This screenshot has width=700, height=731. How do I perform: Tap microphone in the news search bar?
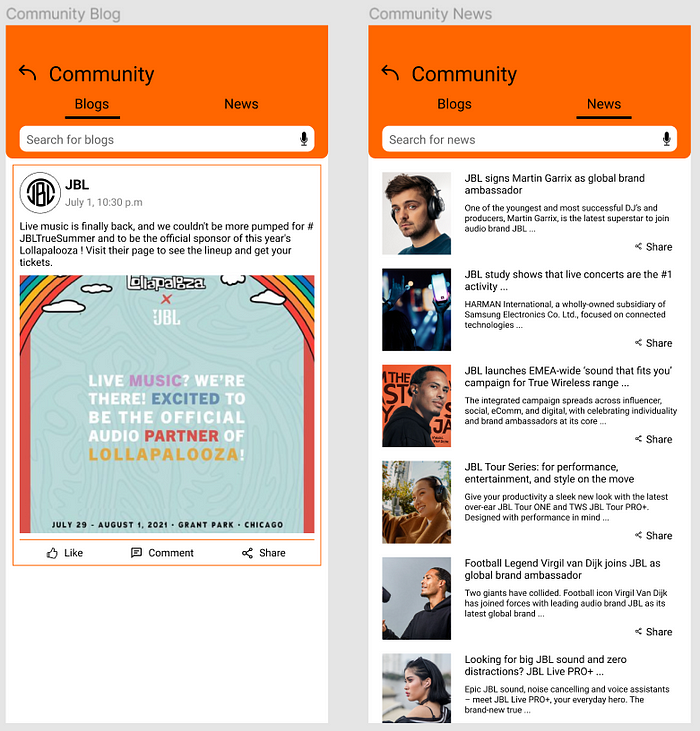pyautogui.click(x=666, y=140)
